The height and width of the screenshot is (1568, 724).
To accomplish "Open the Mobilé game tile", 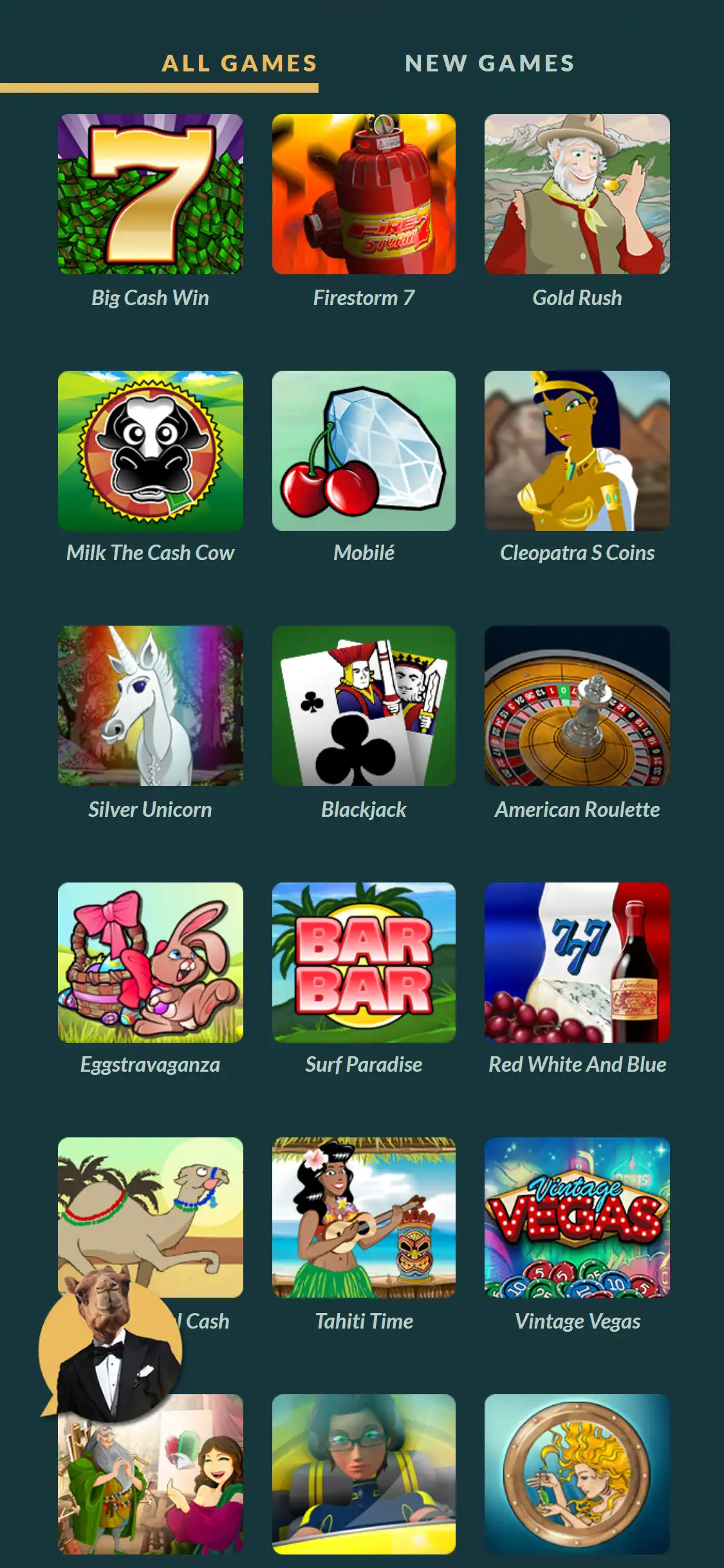I will point(364,451).
